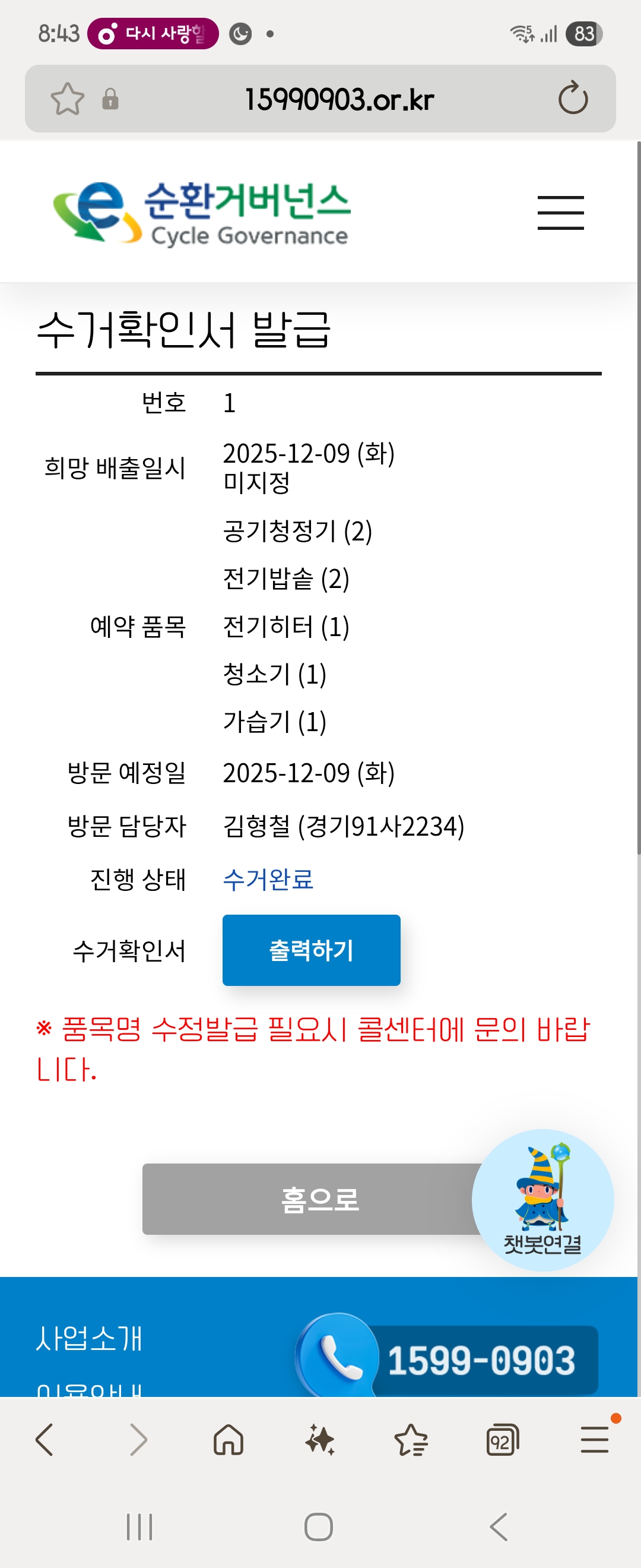Go to the browser home page
Screen dimensions: 641x1568
point(229,1440)
